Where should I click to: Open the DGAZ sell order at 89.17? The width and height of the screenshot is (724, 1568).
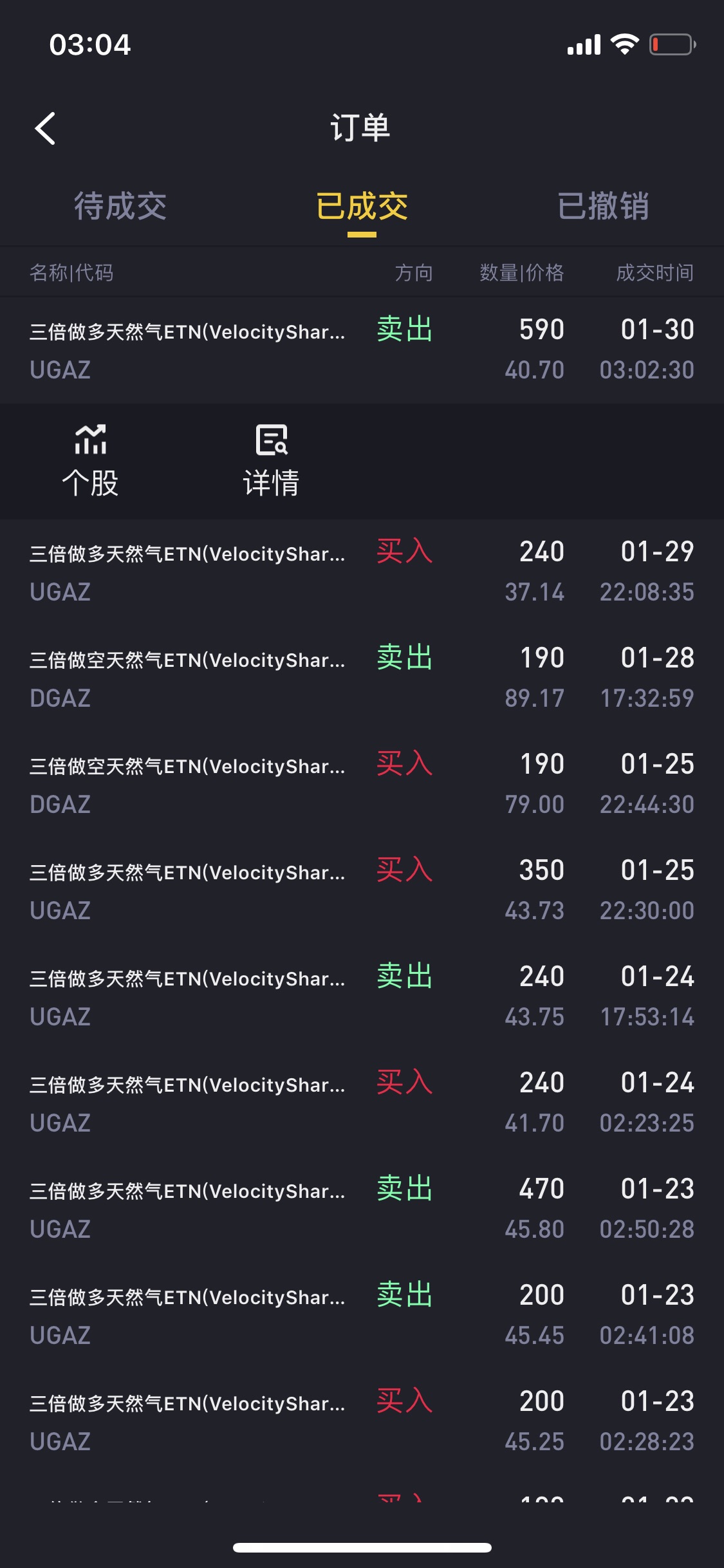(362, 678)
